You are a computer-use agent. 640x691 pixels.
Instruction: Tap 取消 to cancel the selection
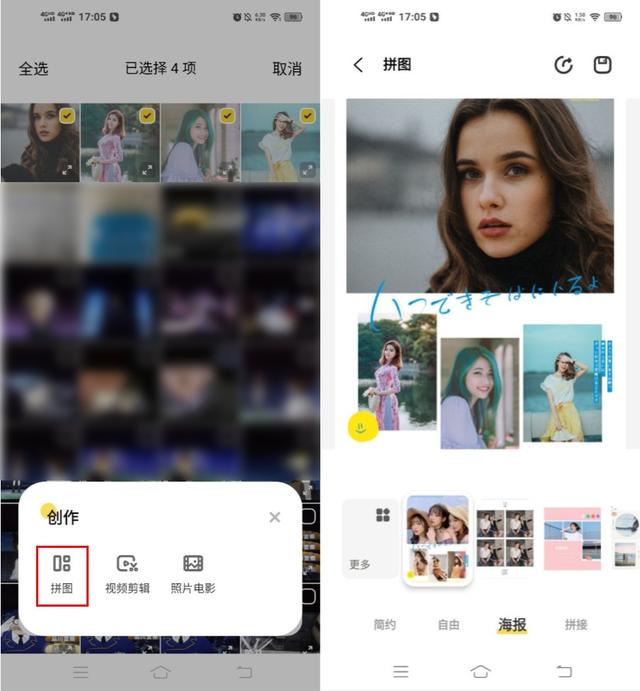tap(287, 68)
